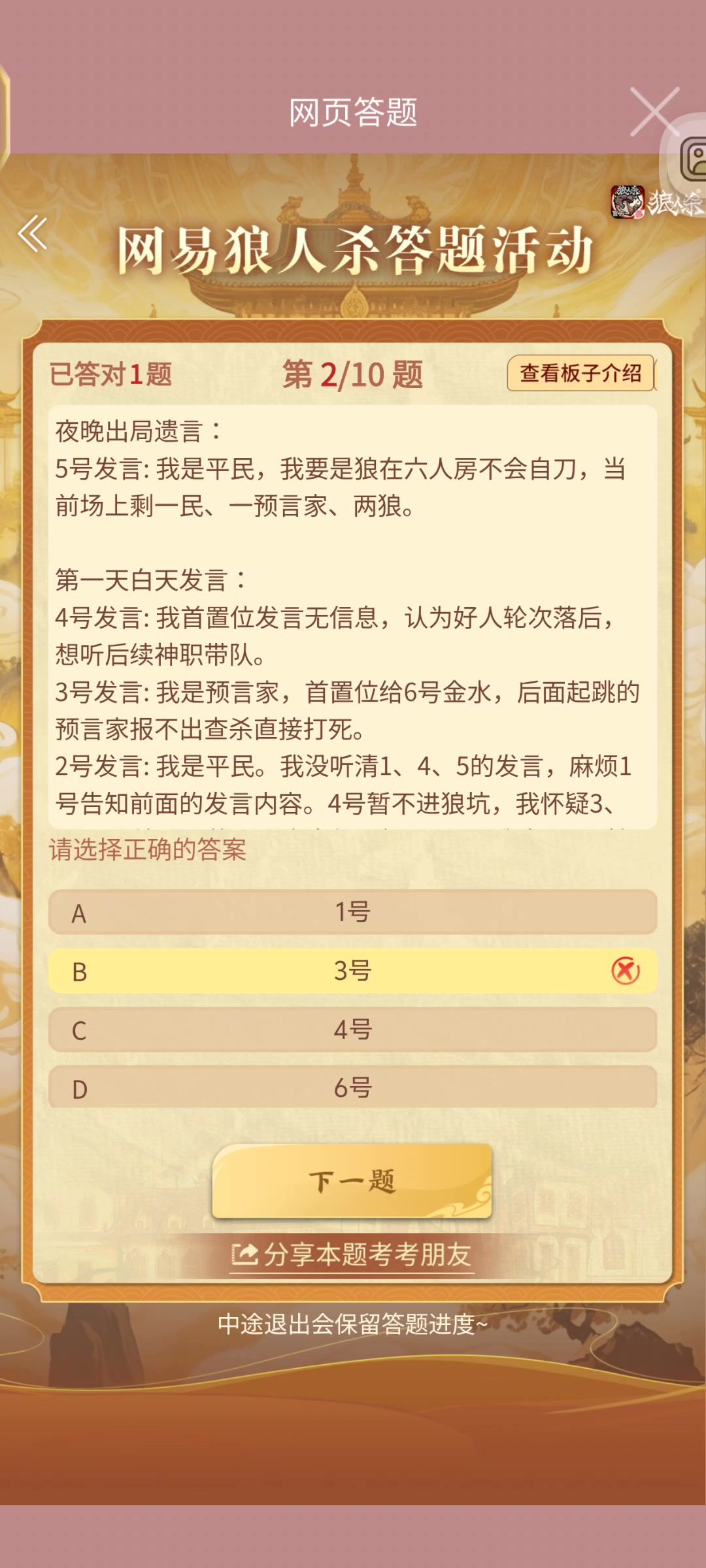
Task: Tap the floating screenshot icon at the edge
Action: pyautogui.click(x=693, y=158)
